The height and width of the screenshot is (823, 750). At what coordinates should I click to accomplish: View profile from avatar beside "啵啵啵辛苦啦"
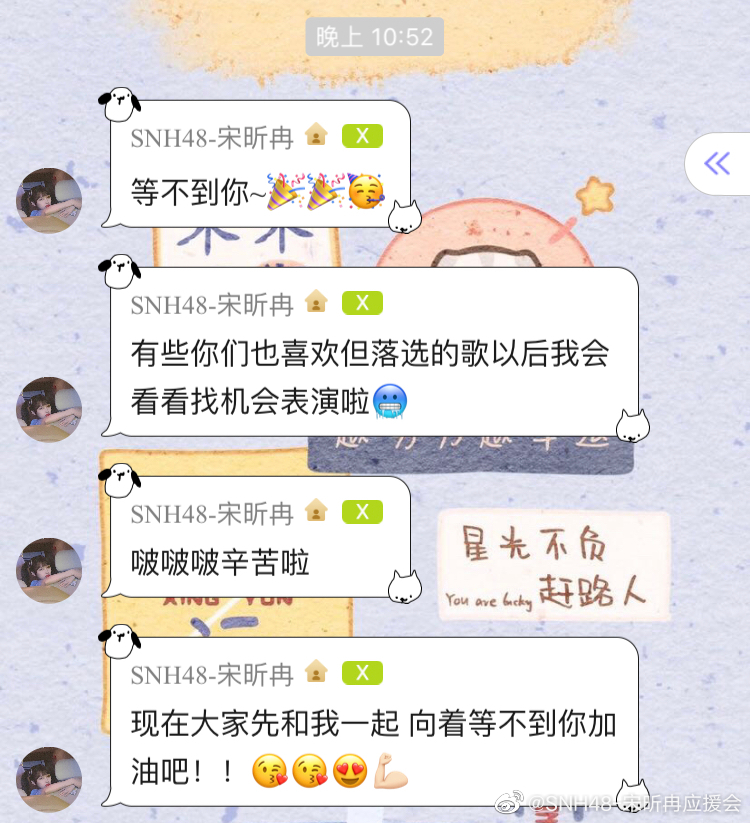(x=49, y=570)
